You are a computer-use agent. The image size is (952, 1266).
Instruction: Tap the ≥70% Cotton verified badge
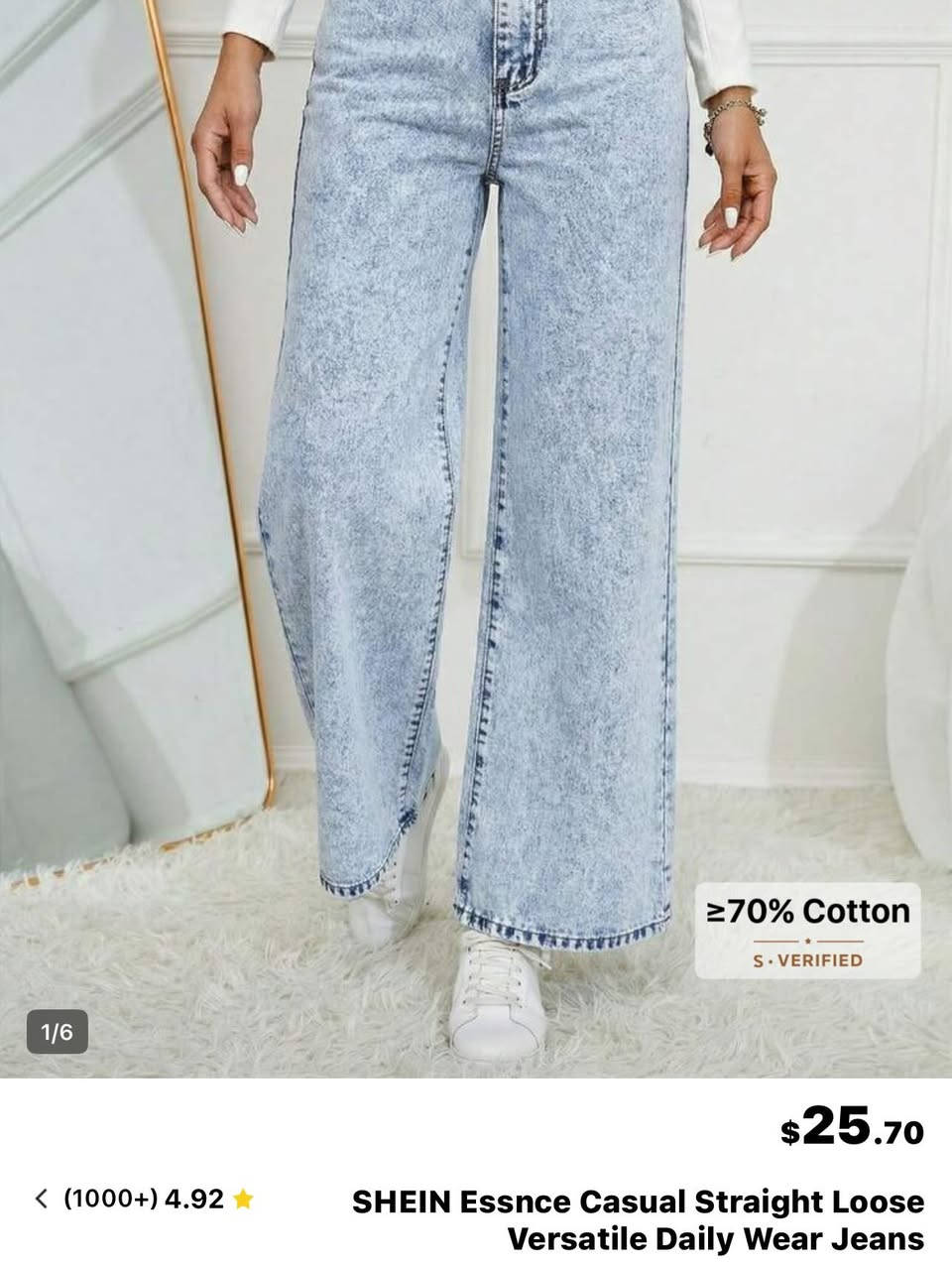[807, 930]
